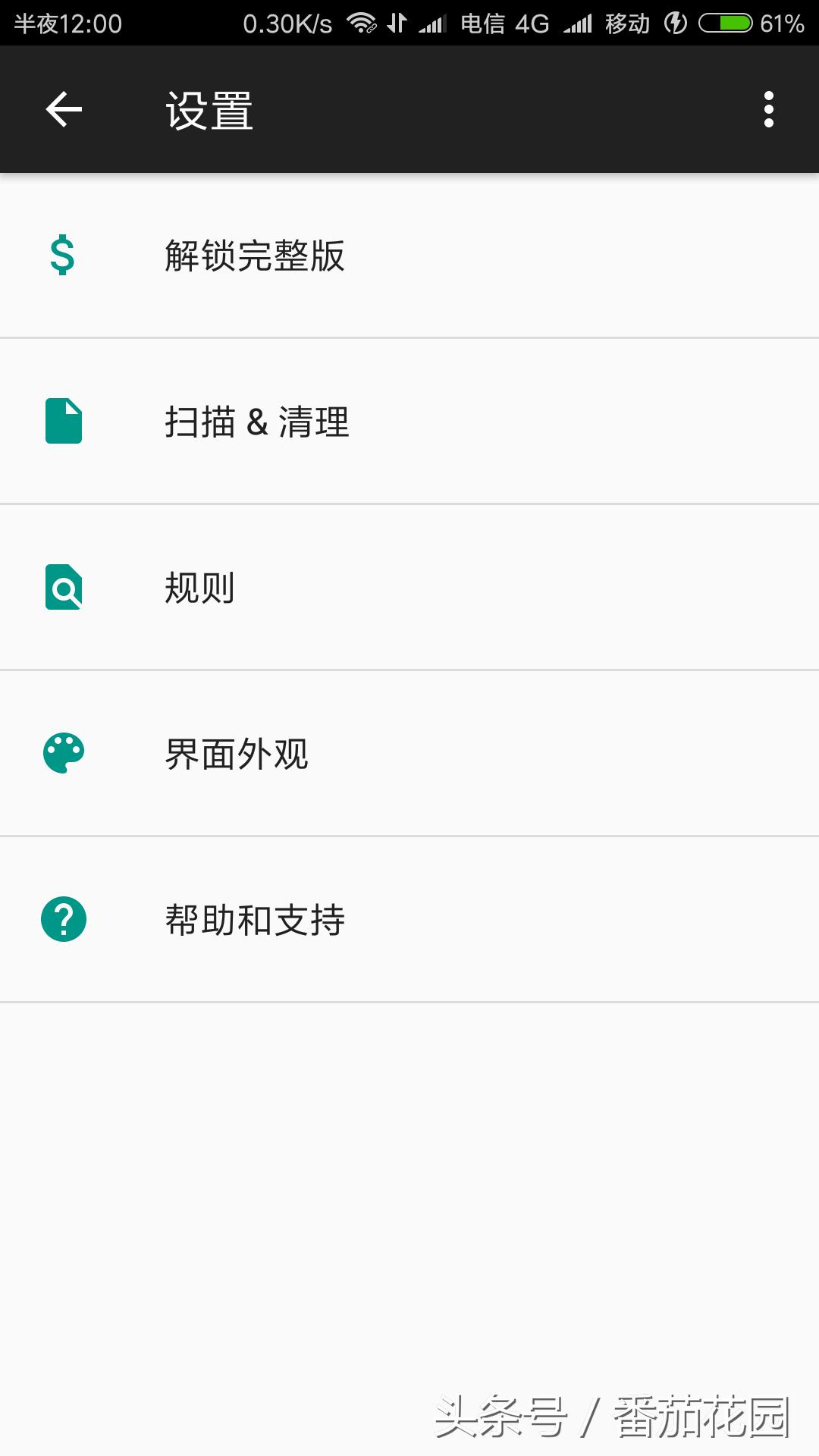Click the Wi-Fi icon in the status bar
Viewport: 819px width, 1456px height.
coord(360,21)
